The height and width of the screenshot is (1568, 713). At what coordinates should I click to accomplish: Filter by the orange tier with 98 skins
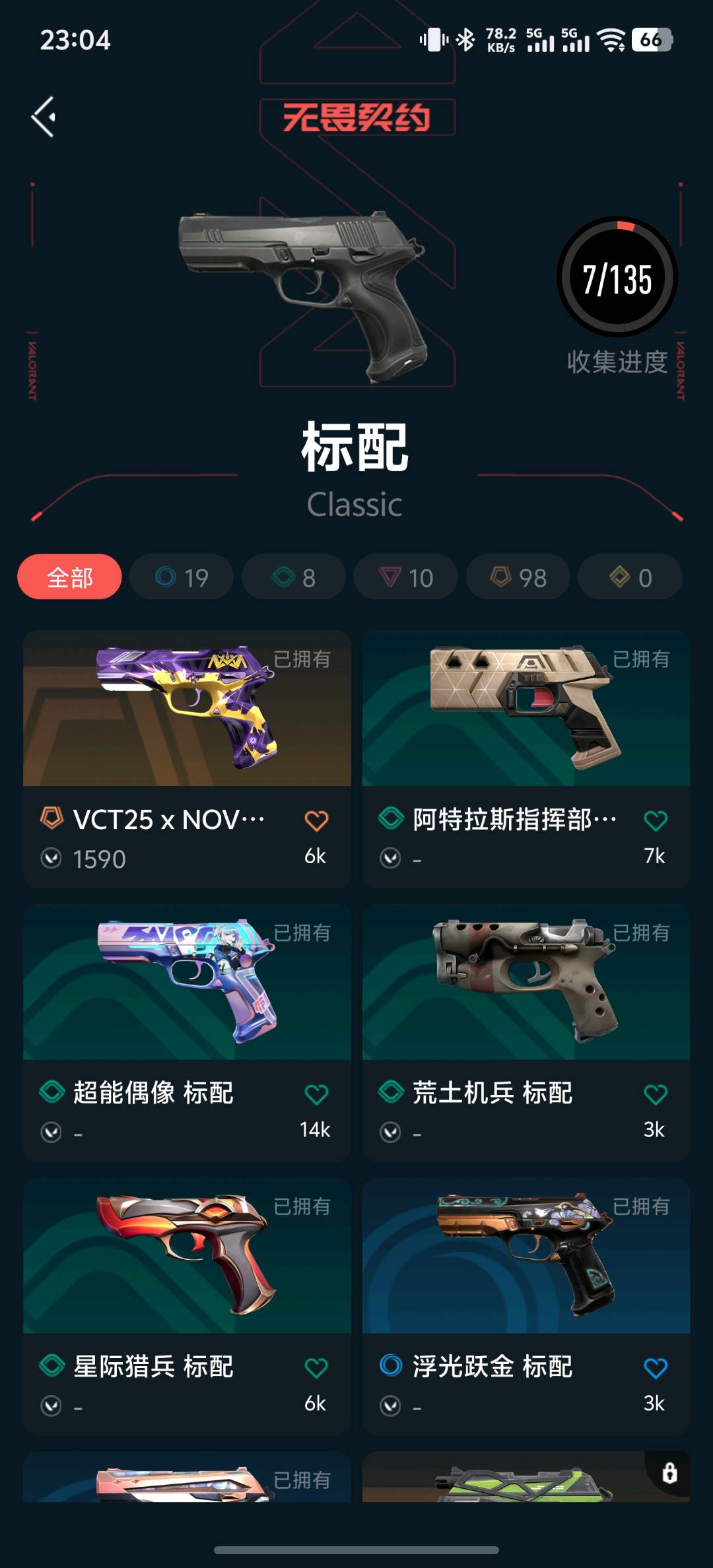pos(518,577)
